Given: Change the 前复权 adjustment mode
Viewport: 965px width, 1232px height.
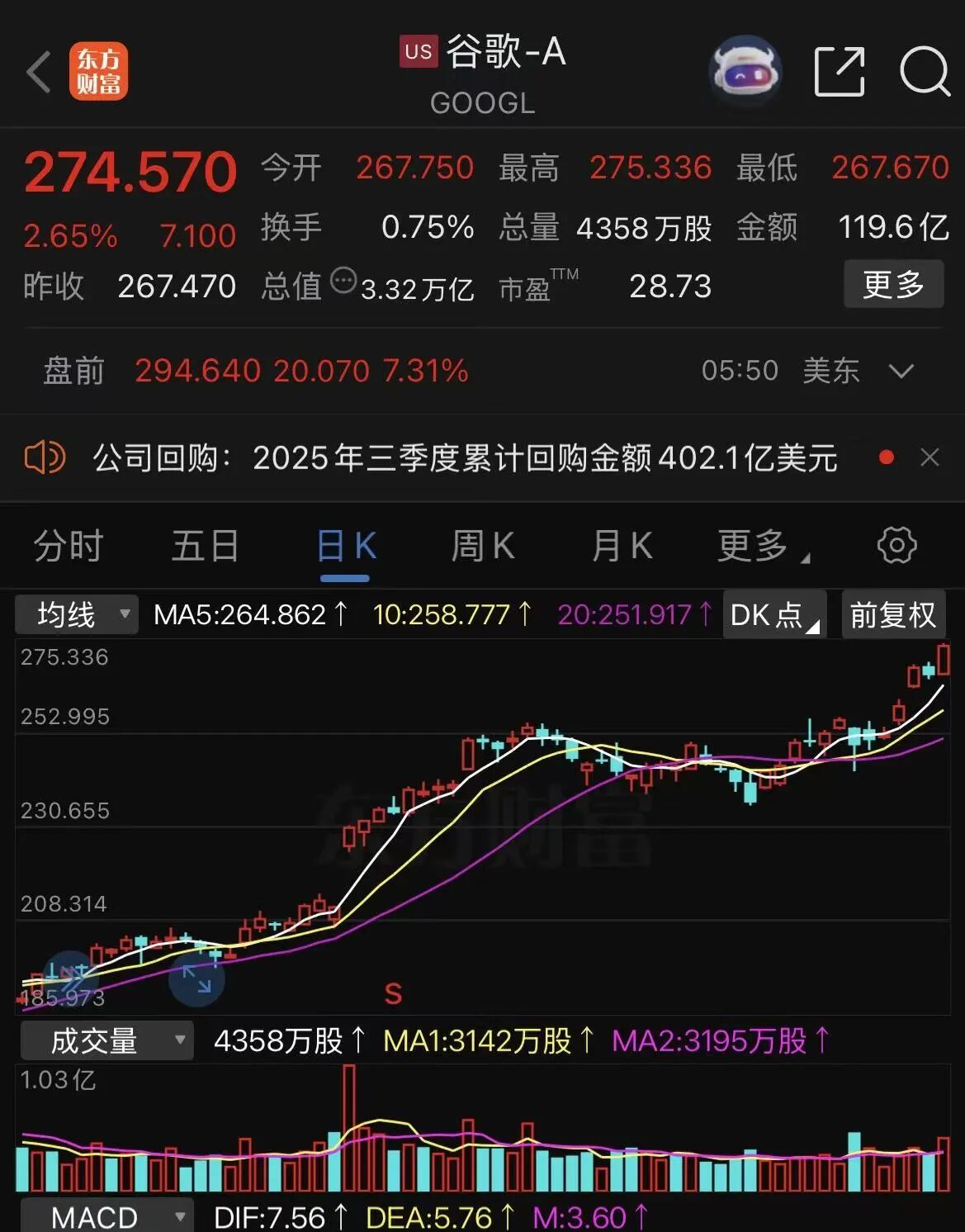Looking at the screenshot, I should 892,614.
